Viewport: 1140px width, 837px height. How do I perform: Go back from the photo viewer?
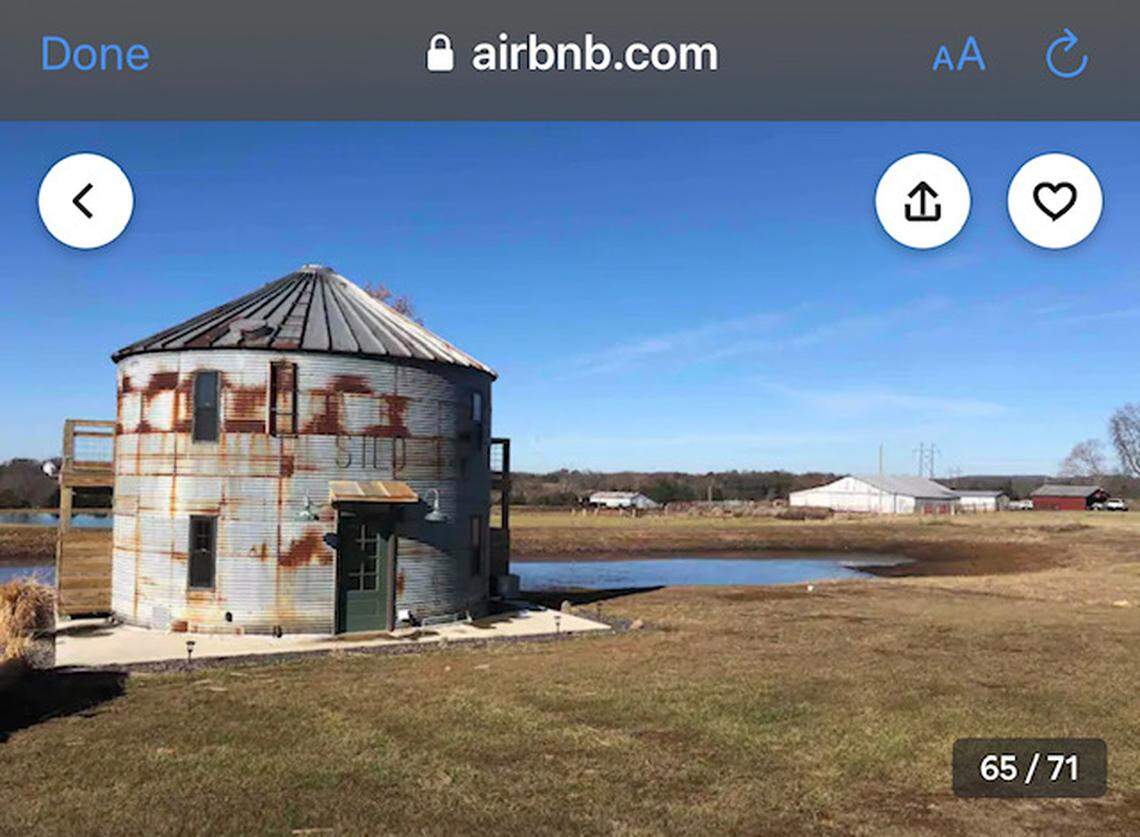85,201
